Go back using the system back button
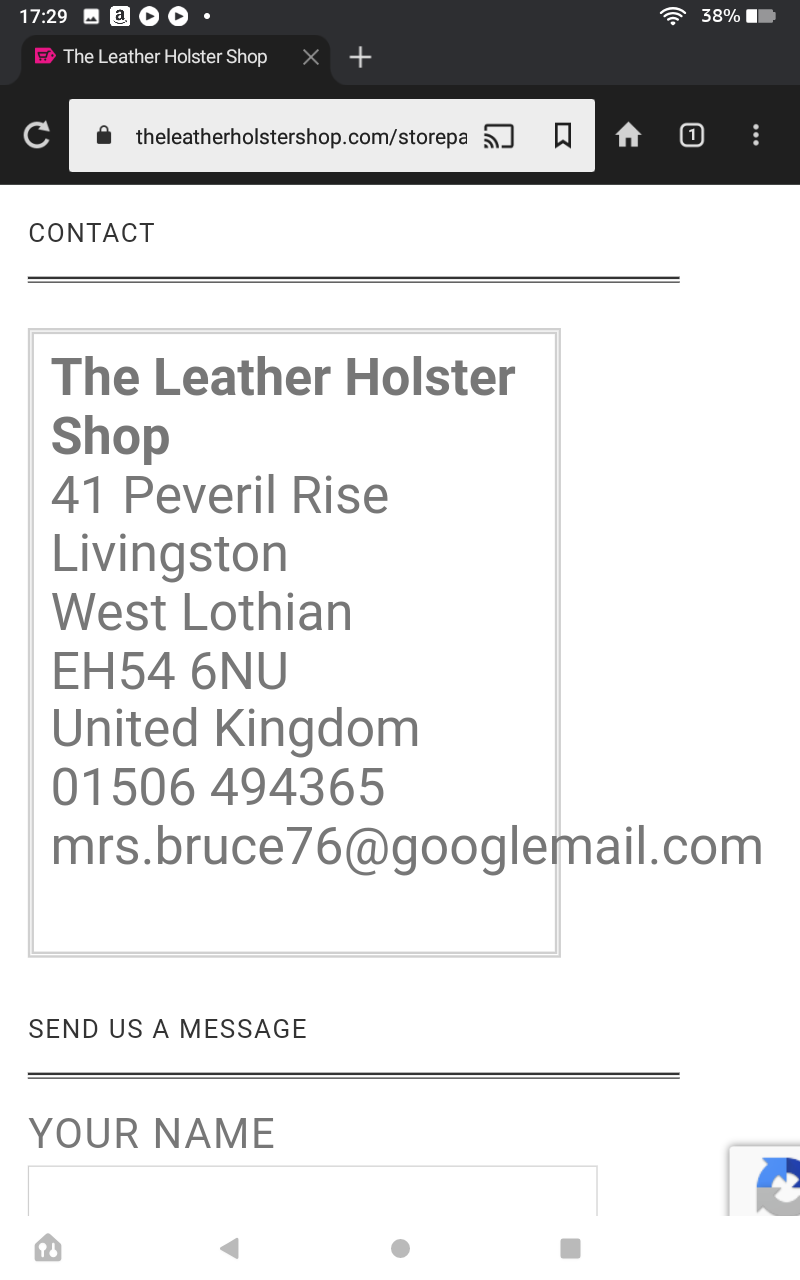This screenshot has width=800, height=1280. pos(229,1247)
